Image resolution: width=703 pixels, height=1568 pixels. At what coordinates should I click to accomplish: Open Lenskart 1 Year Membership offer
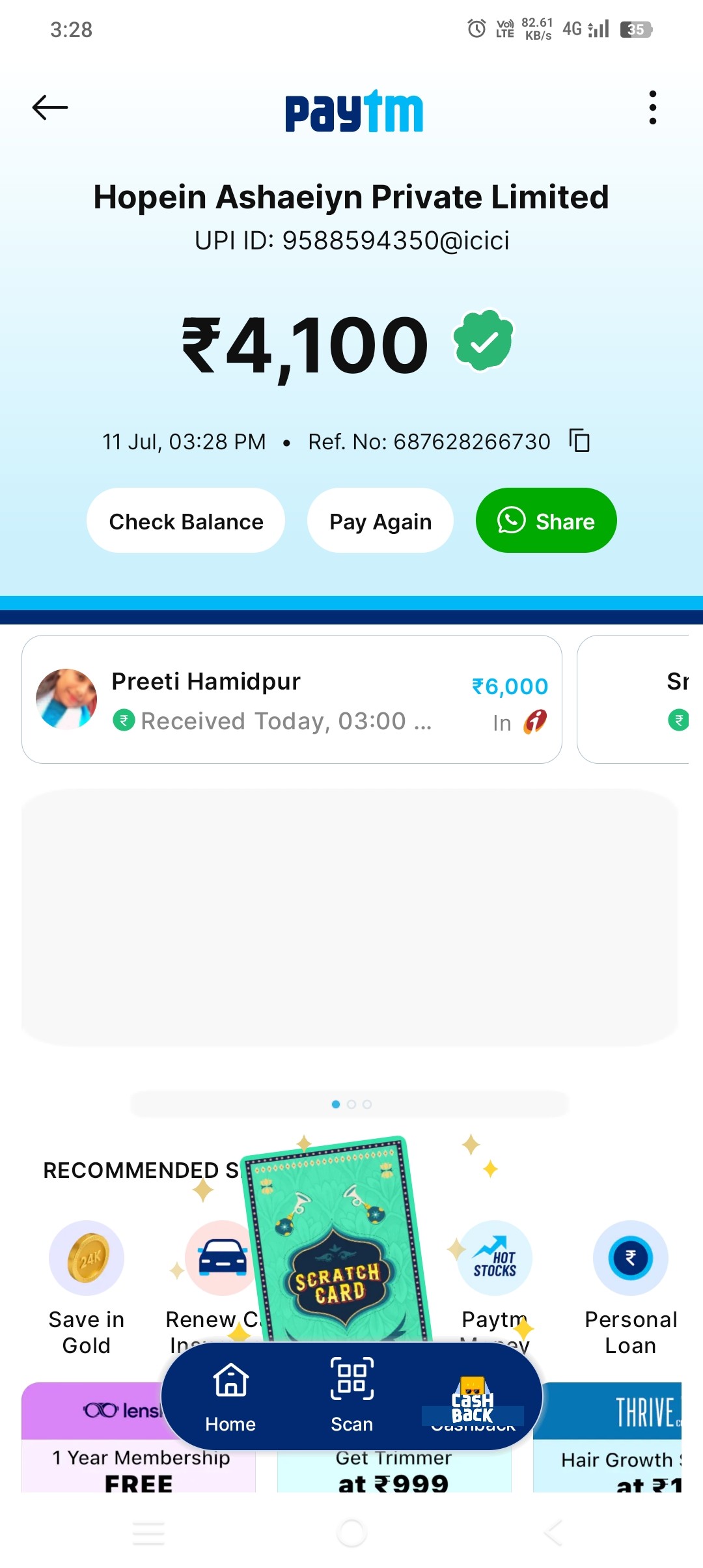point(139,1438)
